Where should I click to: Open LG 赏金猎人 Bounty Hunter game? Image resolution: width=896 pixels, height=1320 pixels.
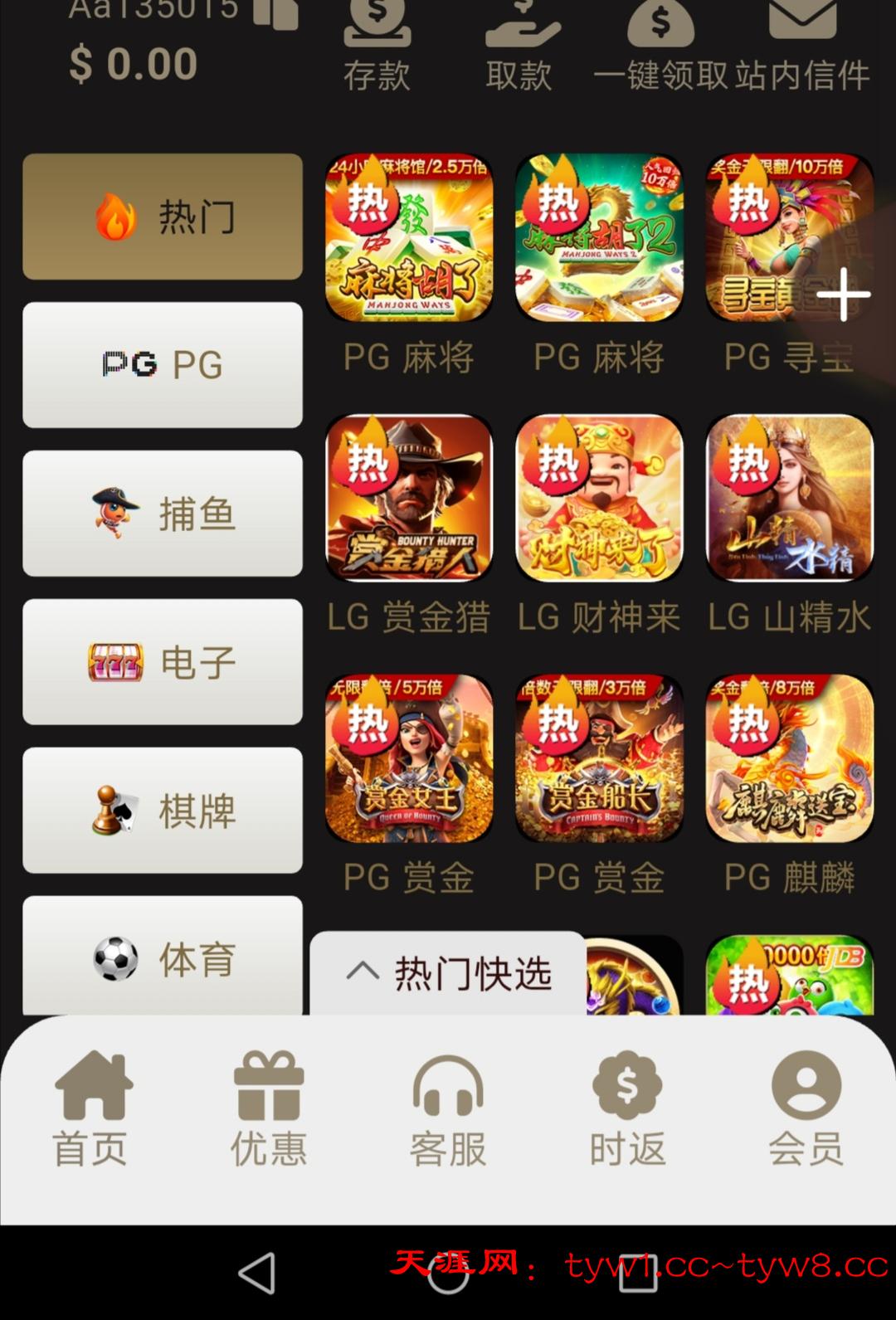409,498
